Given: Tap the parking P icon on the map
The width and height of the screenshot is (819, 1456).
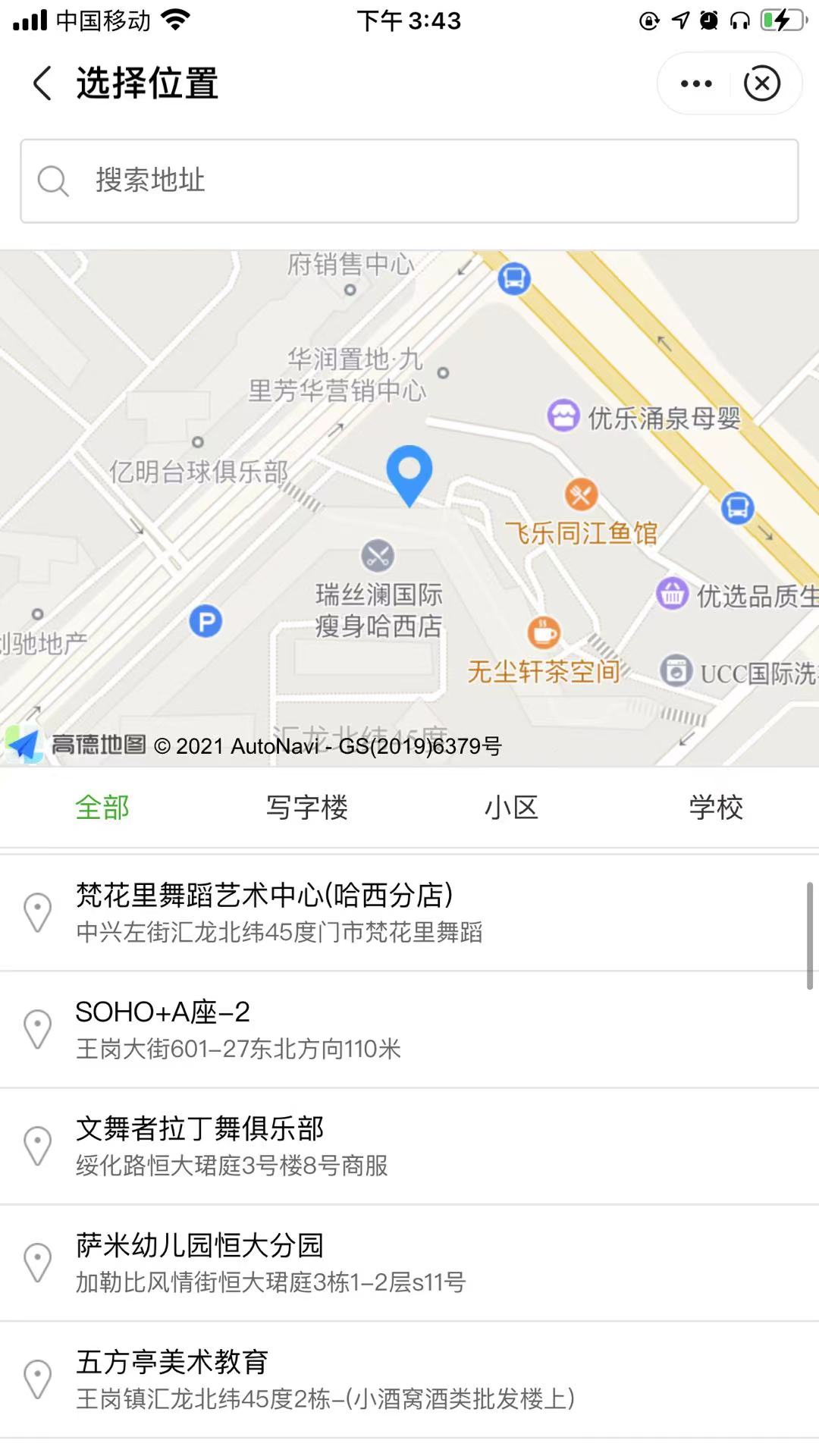Looking at the screenshot, I should (x=204, y=622).
